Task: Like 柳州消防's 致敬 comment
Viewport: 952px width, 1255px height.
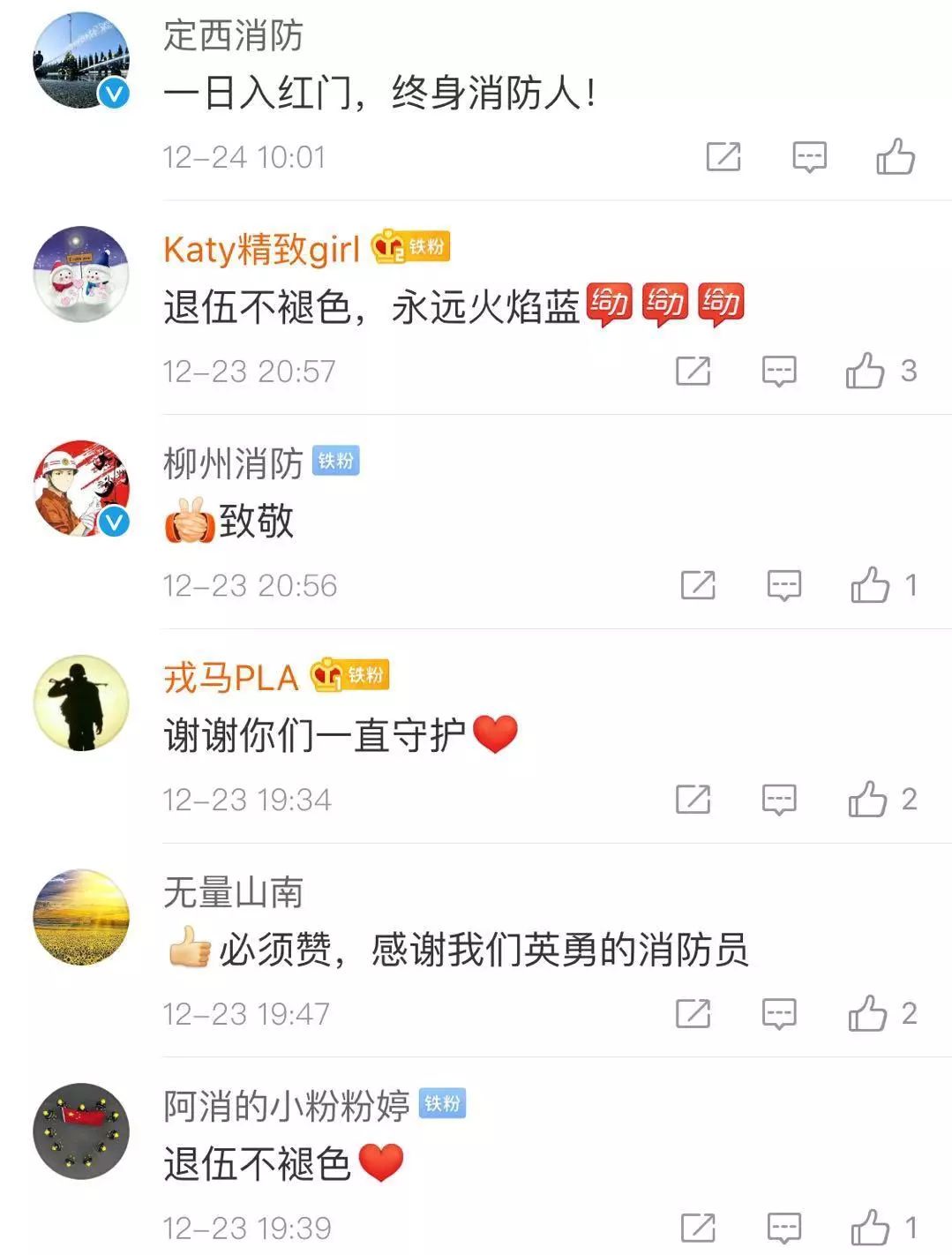Action: [871, 585]
